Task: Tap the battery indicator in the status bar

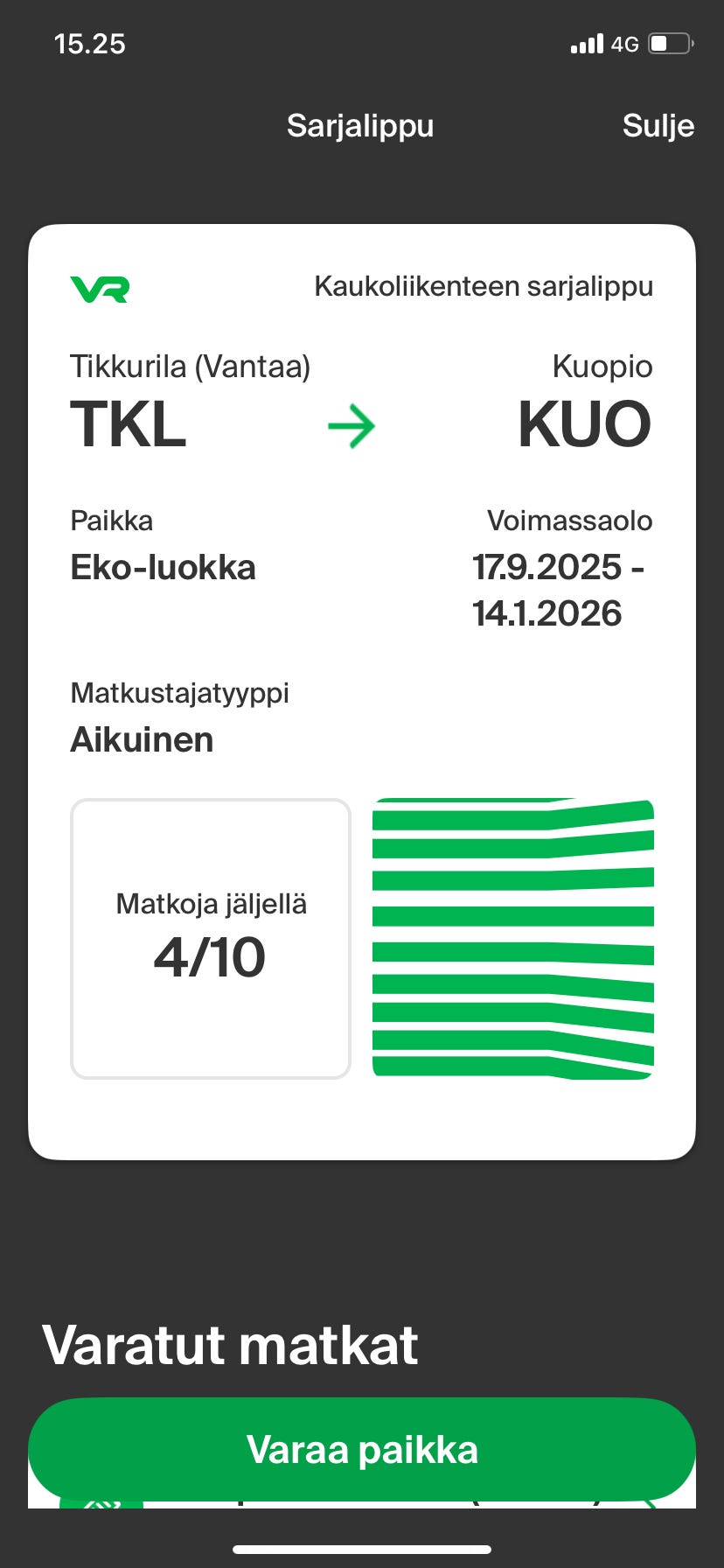Action: pyautogui.click(x=667, y=44)
